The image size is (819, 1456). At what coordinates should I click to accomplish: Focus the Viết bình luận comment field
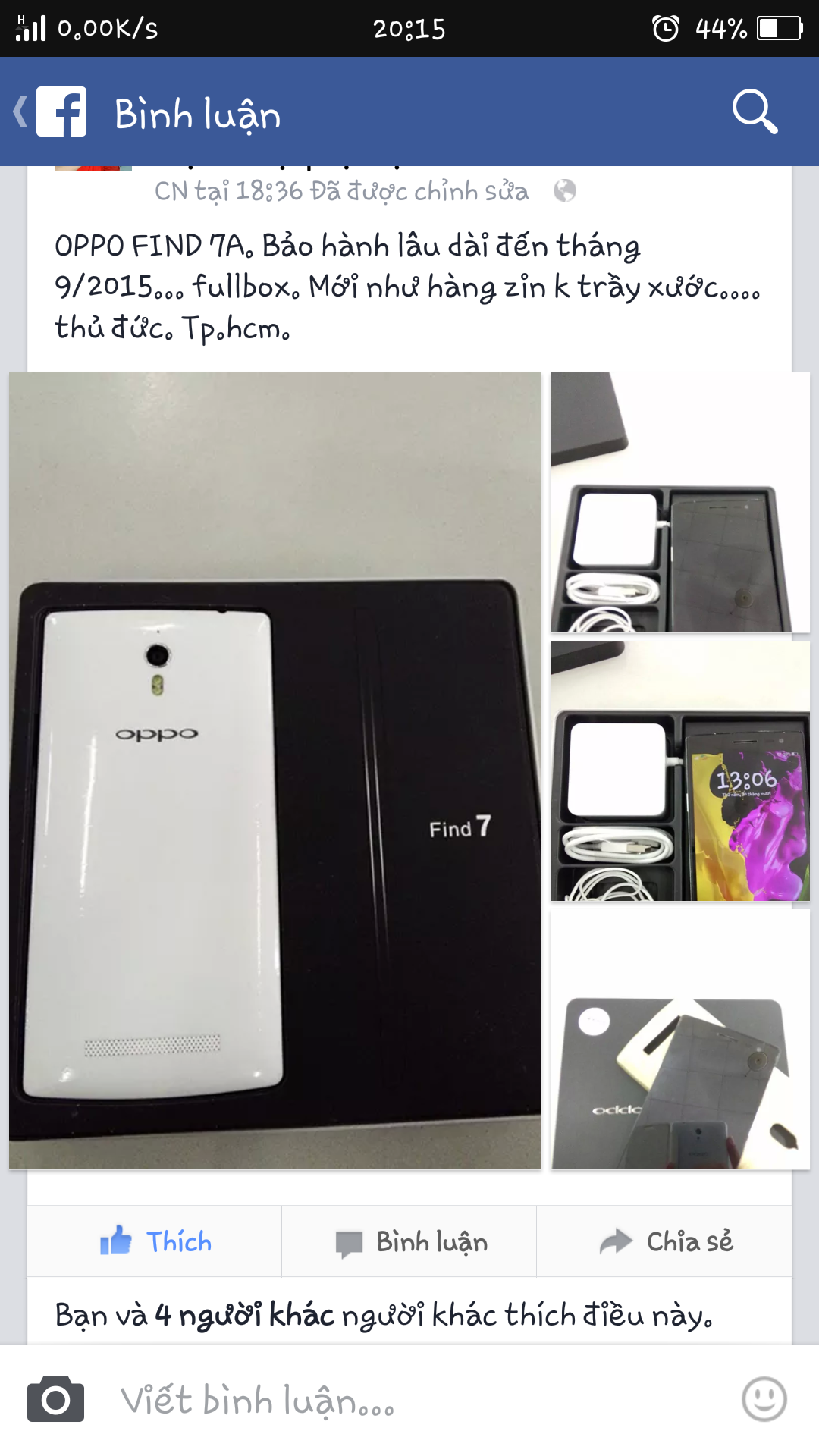(409, 1400)
